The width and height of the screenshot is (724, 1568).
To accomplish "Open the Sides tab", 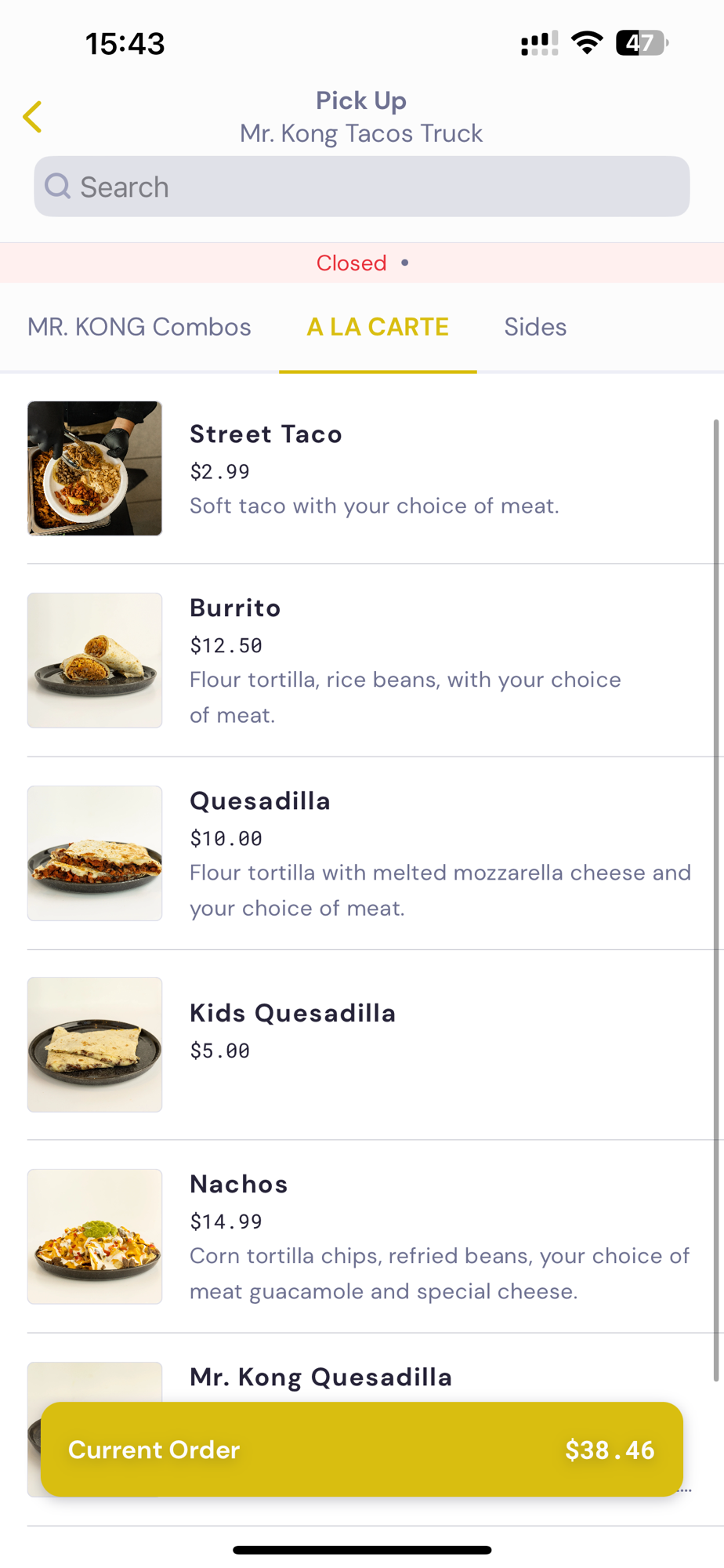I will click(x=535, y=327).
